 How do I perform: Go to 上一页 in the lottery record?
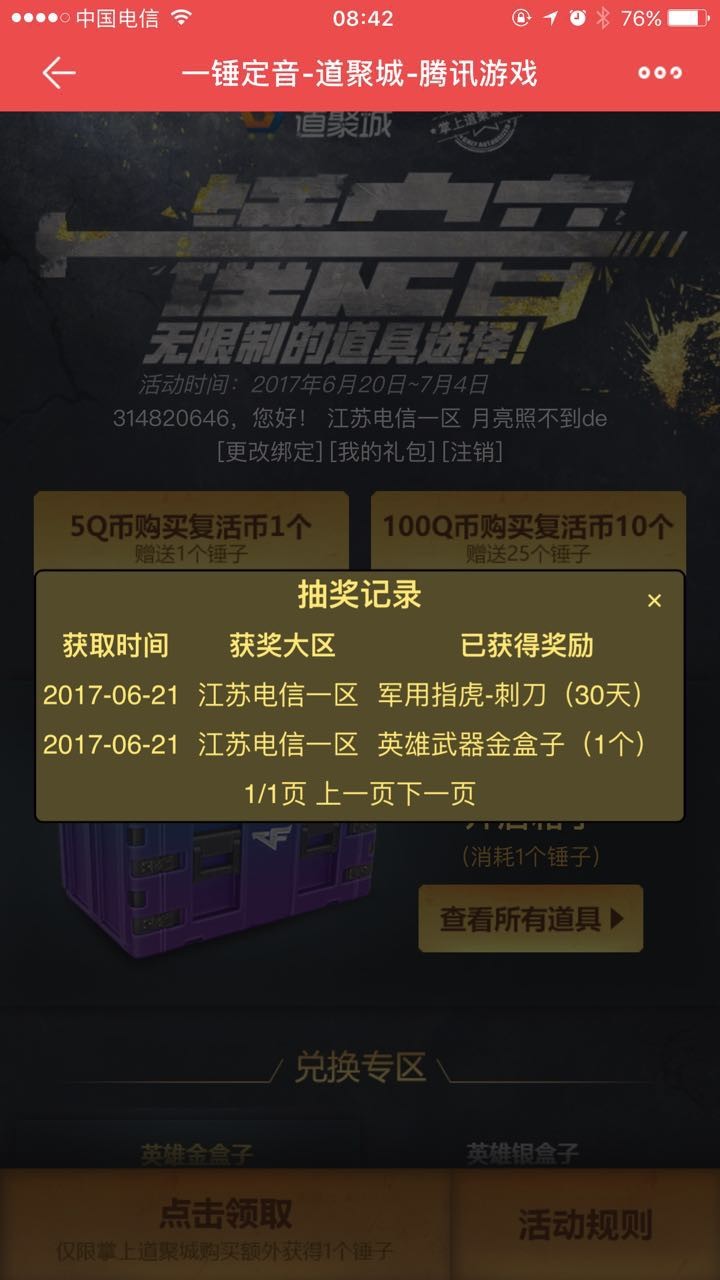click(x=356, y=794)
